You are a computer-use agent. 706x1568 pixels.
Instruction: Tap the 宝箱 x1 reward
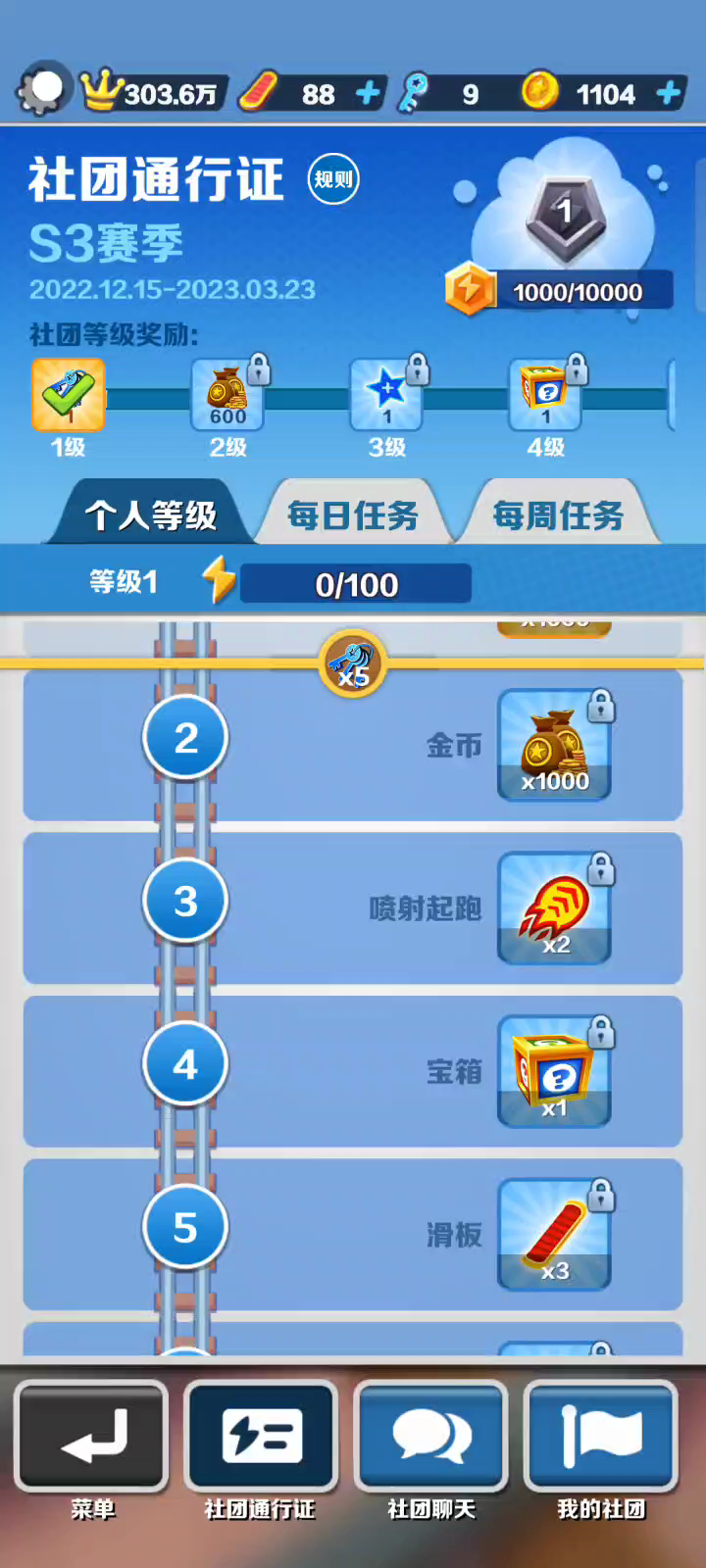click(555, 1072)
